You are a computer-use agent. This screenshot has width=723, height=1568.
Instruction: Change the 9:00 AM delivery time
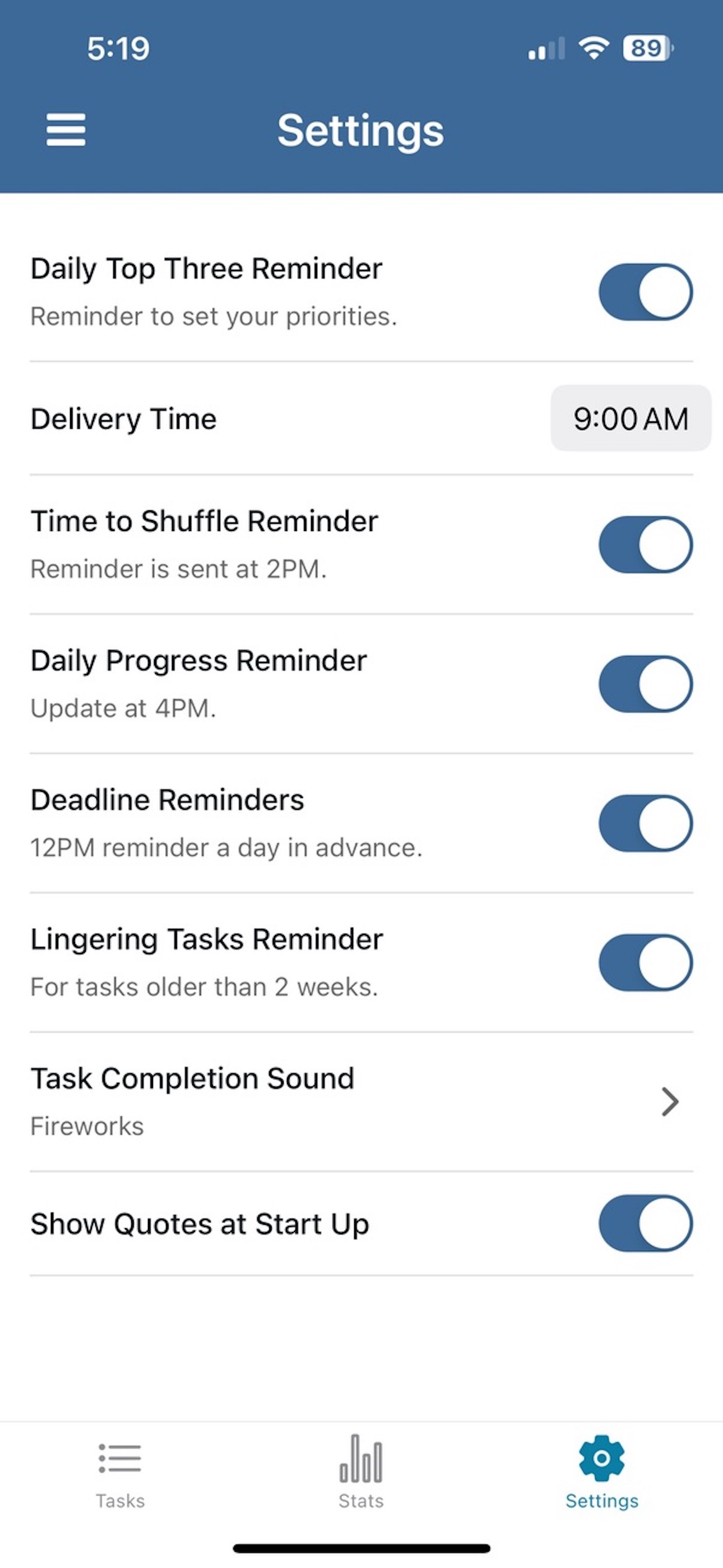point(631,418)
